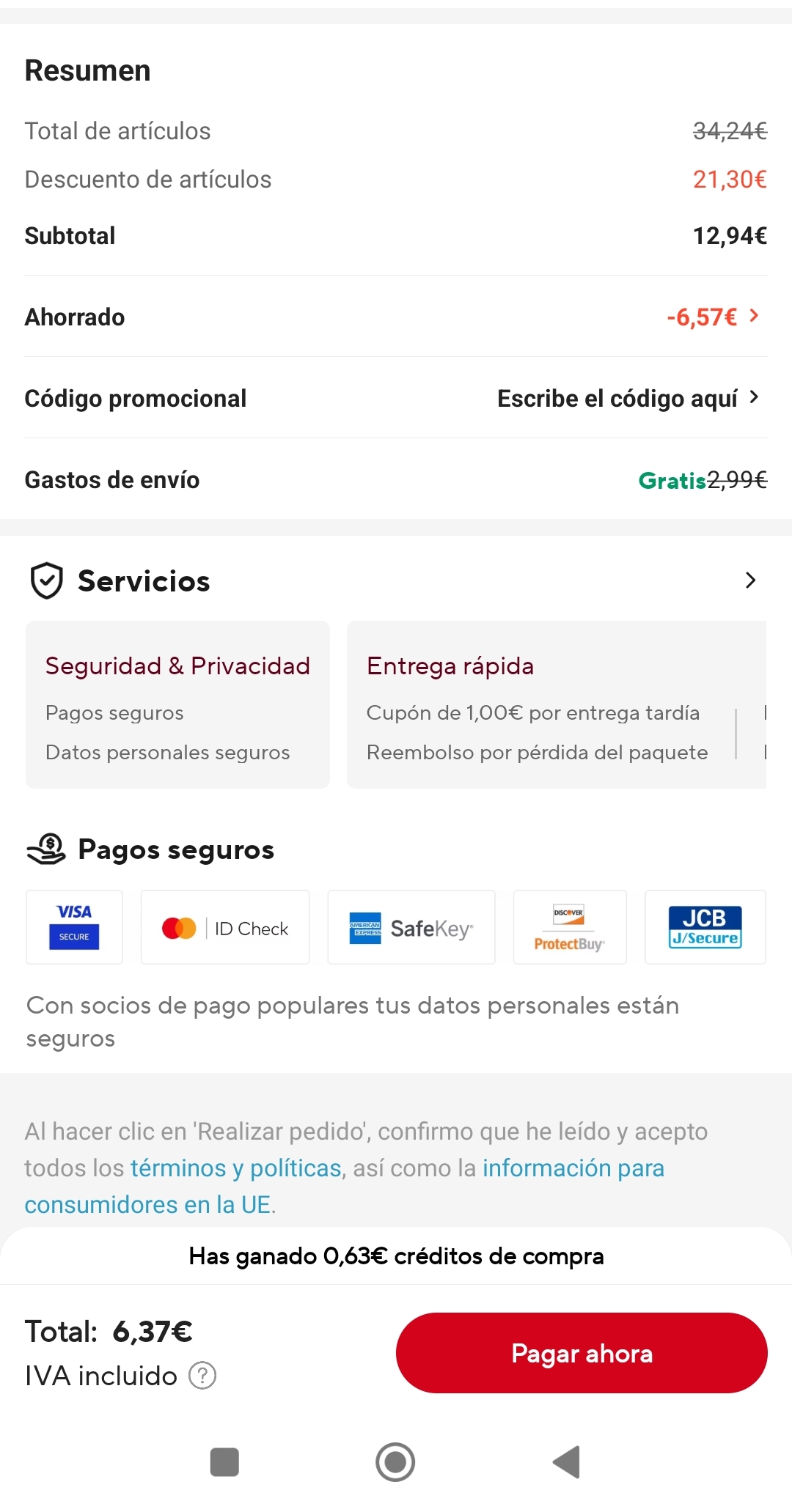Viewport: 792px width, 1512px height.
Task: Go to the system home screen
Action: (395, 1462)
